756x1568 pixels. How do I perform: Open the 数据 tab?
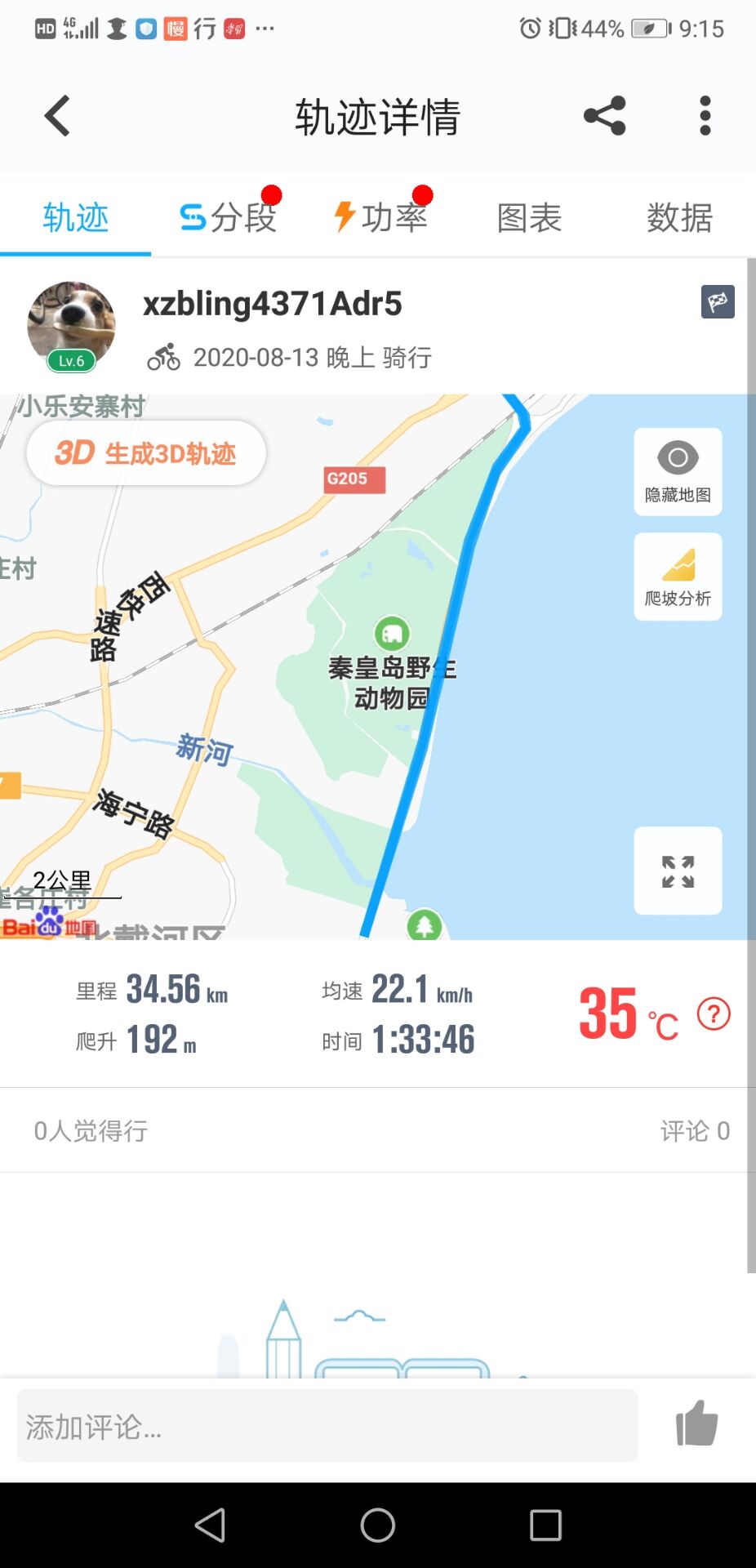pyautogui.click(x=679, y=218)
